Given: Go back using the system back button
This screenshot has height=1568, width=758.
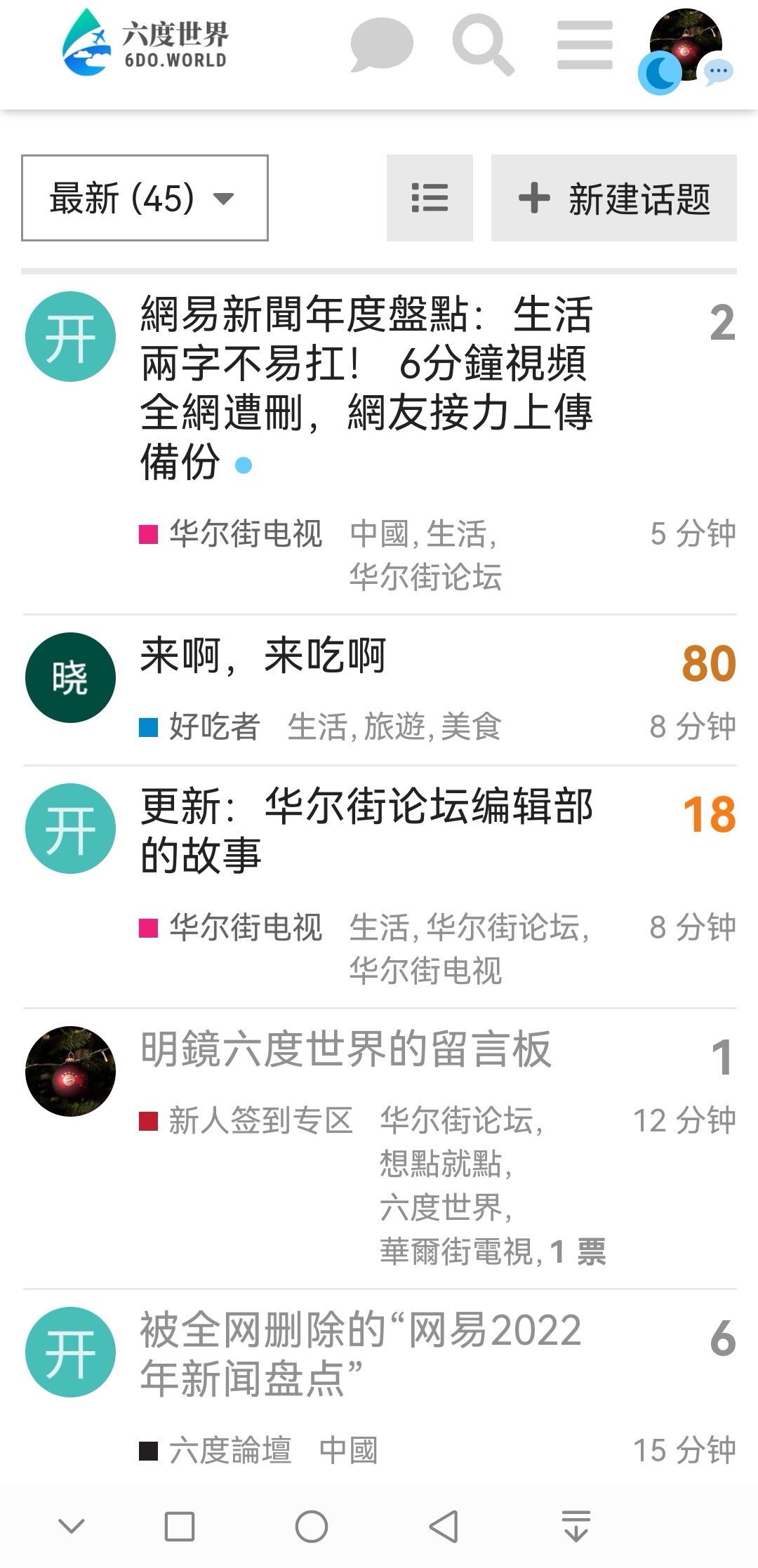Looking at the screenshot, I should pyautogui.click(x=444, y=1526).
